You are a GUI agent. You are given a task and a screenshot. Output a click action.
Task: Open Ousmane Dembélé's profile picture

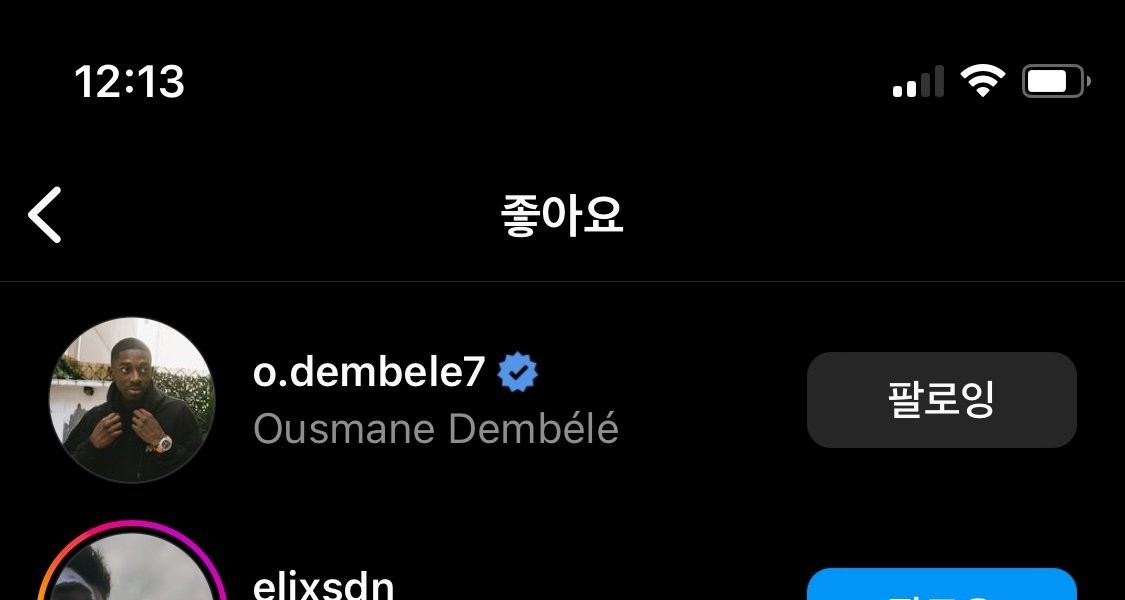point(132,400)
